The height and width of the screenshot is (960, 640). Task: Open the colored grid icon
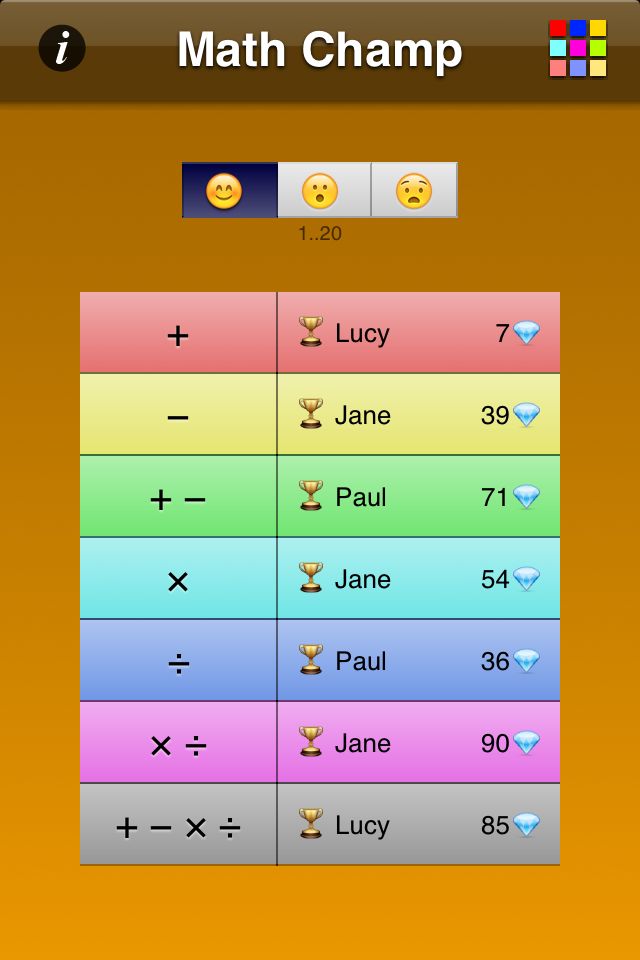tap(578, 49)
